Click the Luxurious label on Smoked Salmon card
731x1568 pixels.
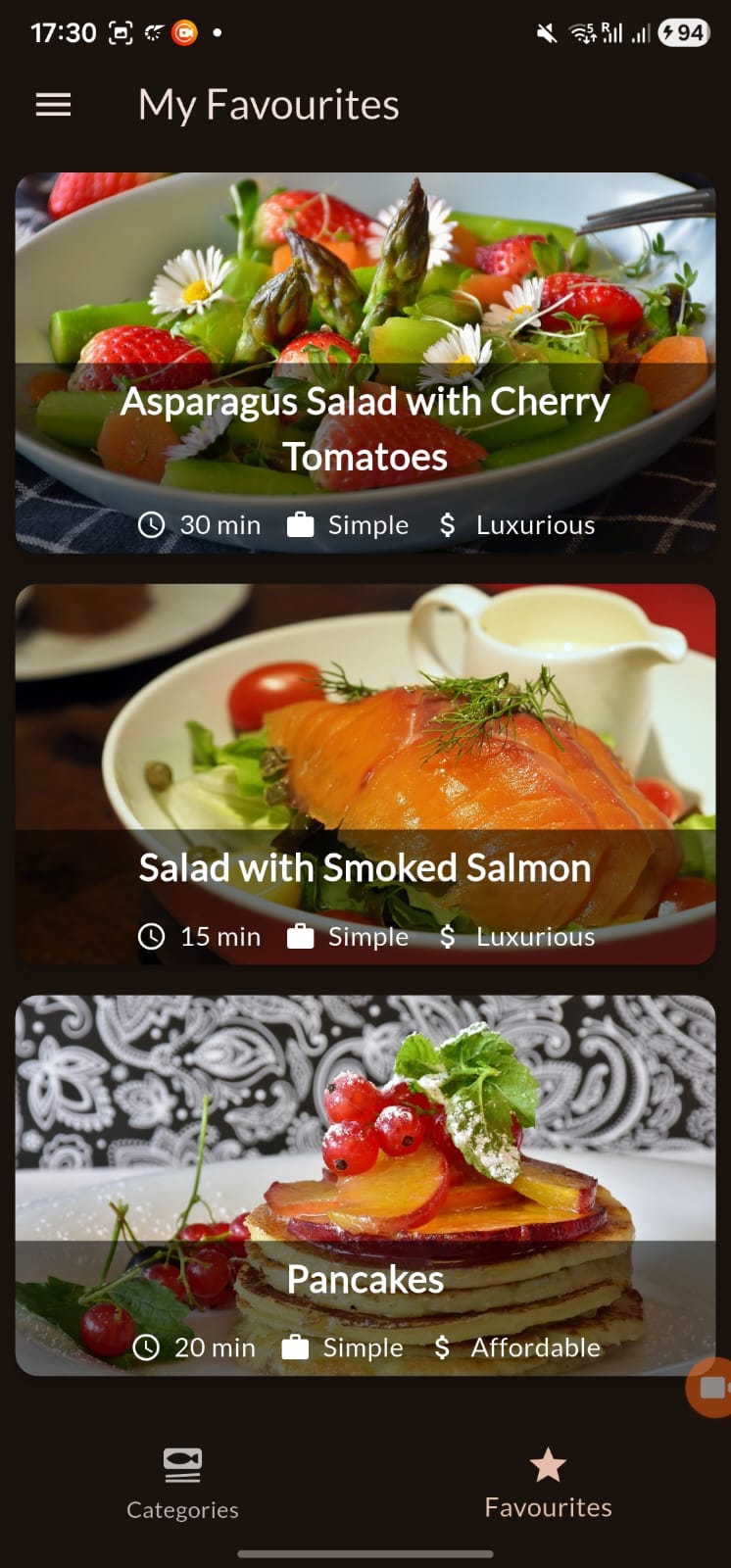[x=535, y=937]
